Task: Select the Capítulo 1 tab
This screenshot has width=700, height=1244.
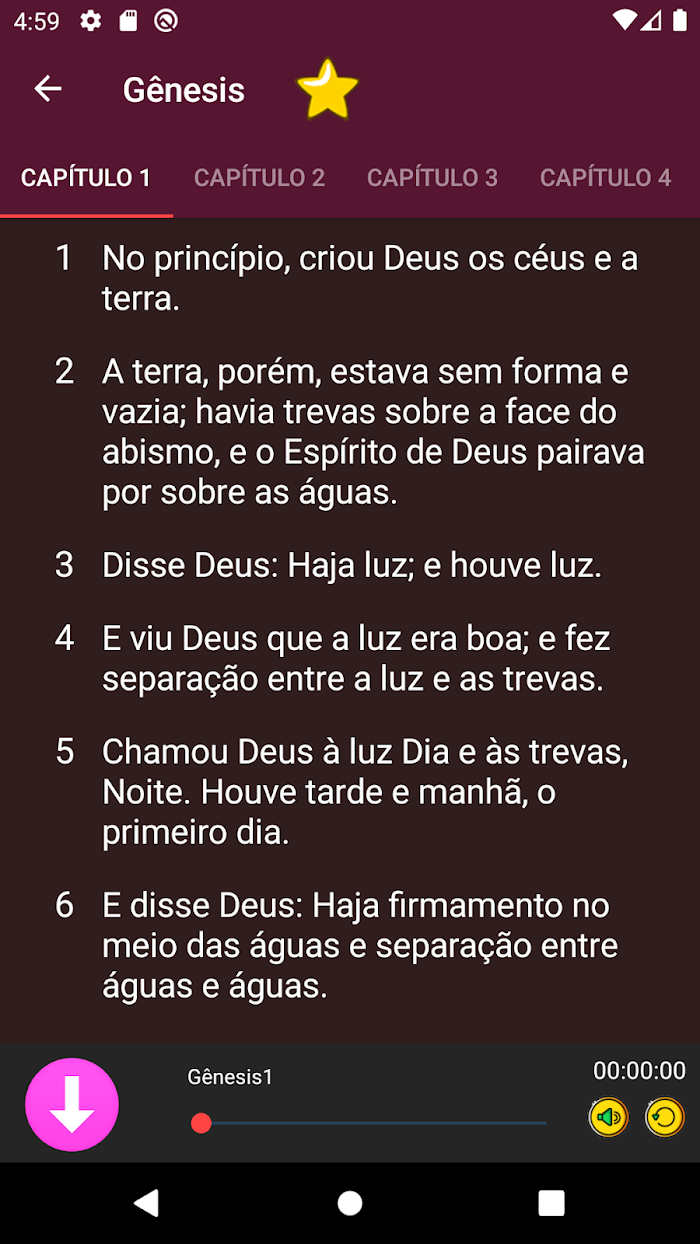Action: coord(86,178)
